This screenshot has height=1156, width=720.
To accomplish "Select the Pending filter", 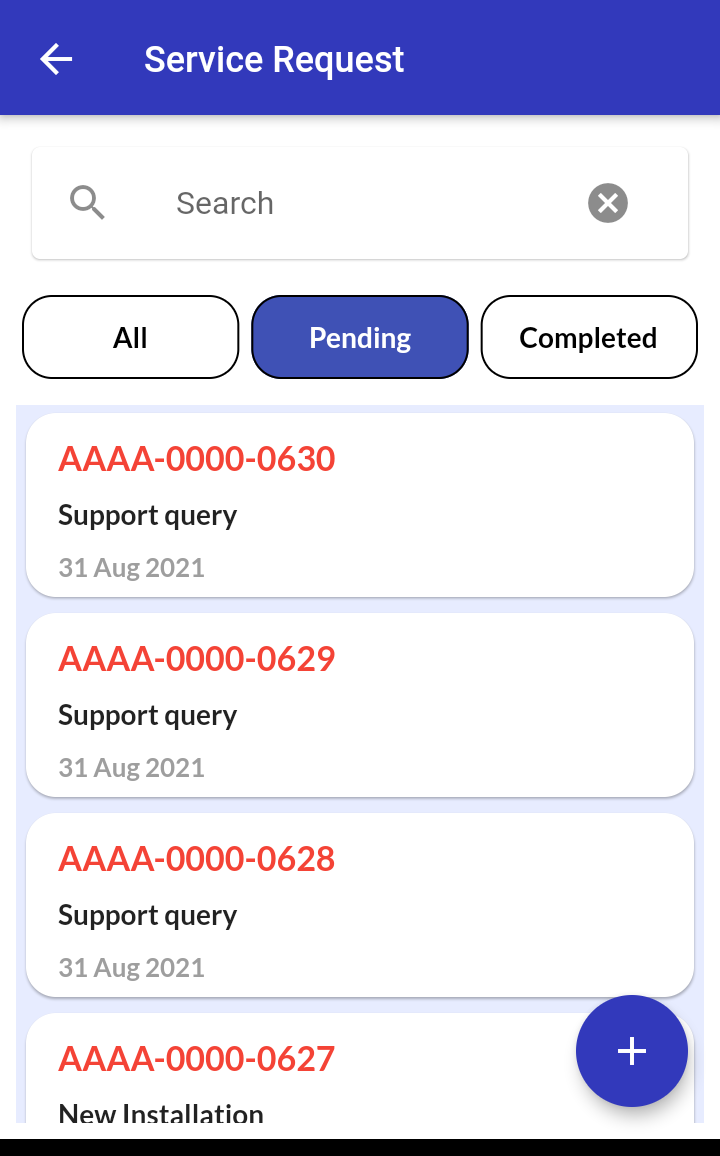I will (x=360, y=337).
